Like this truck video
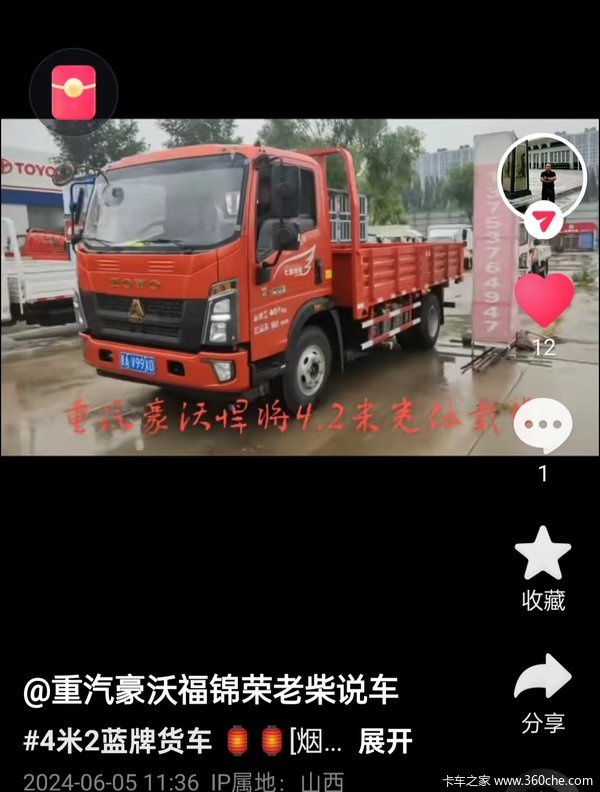The image size is (600, 792). (x=543, y=300)
